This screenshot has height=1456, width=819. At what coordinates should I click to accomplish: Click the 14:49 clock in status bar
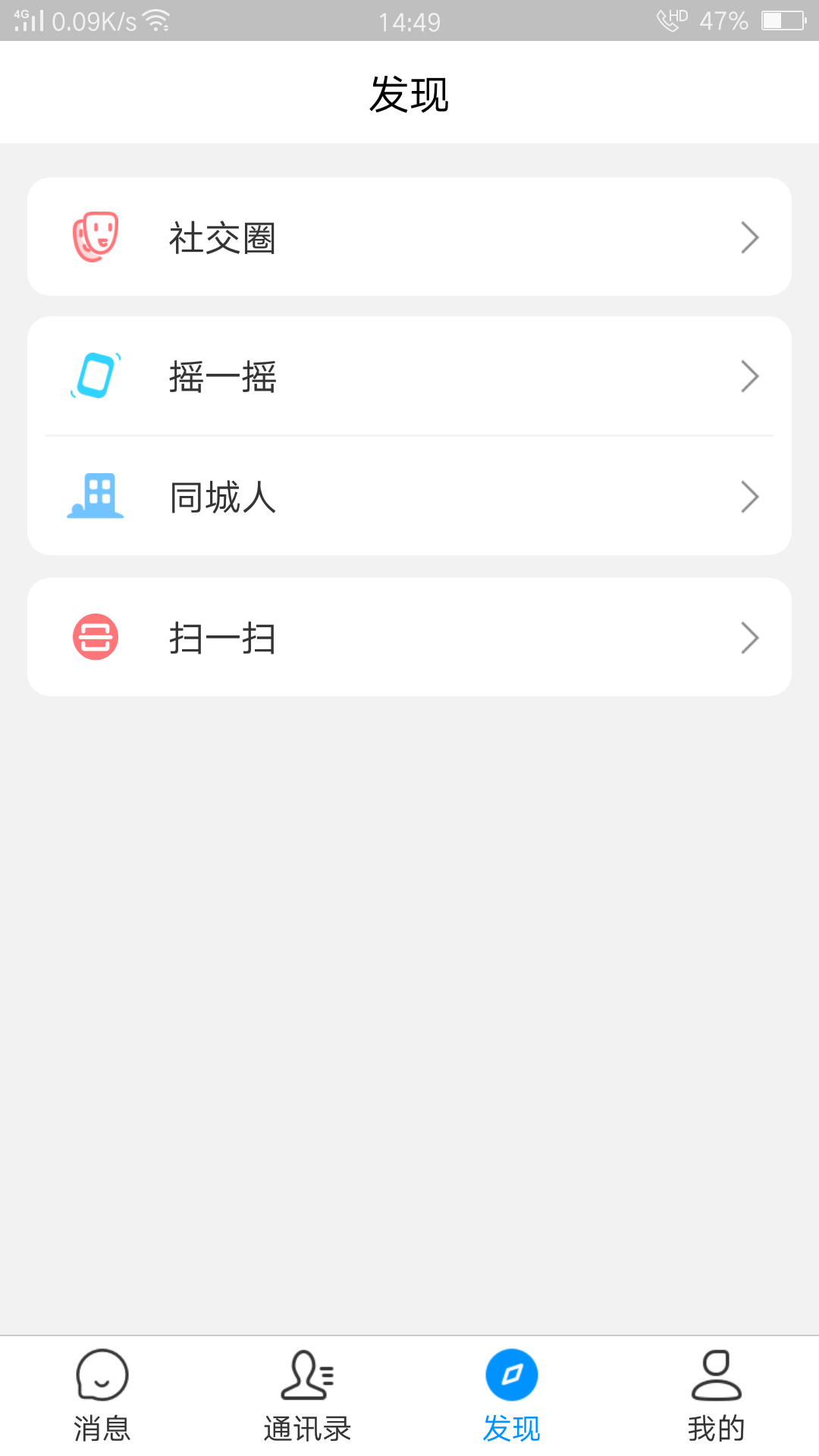click(409, 20)
